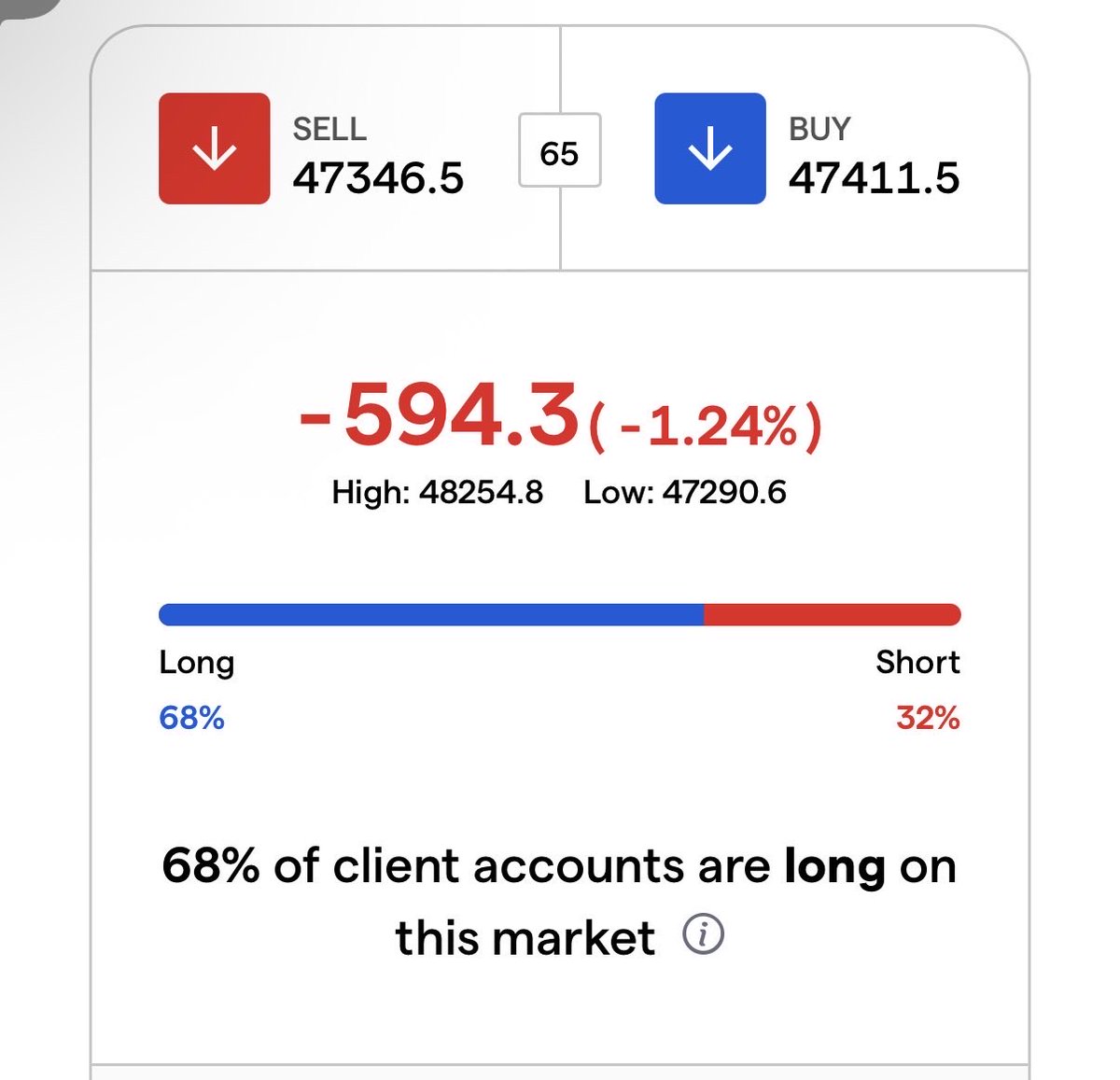Tap the red SELL button at 47346.5
Image resolution: width=1120 pixels, height=1080 pixels.
(215, 148)
